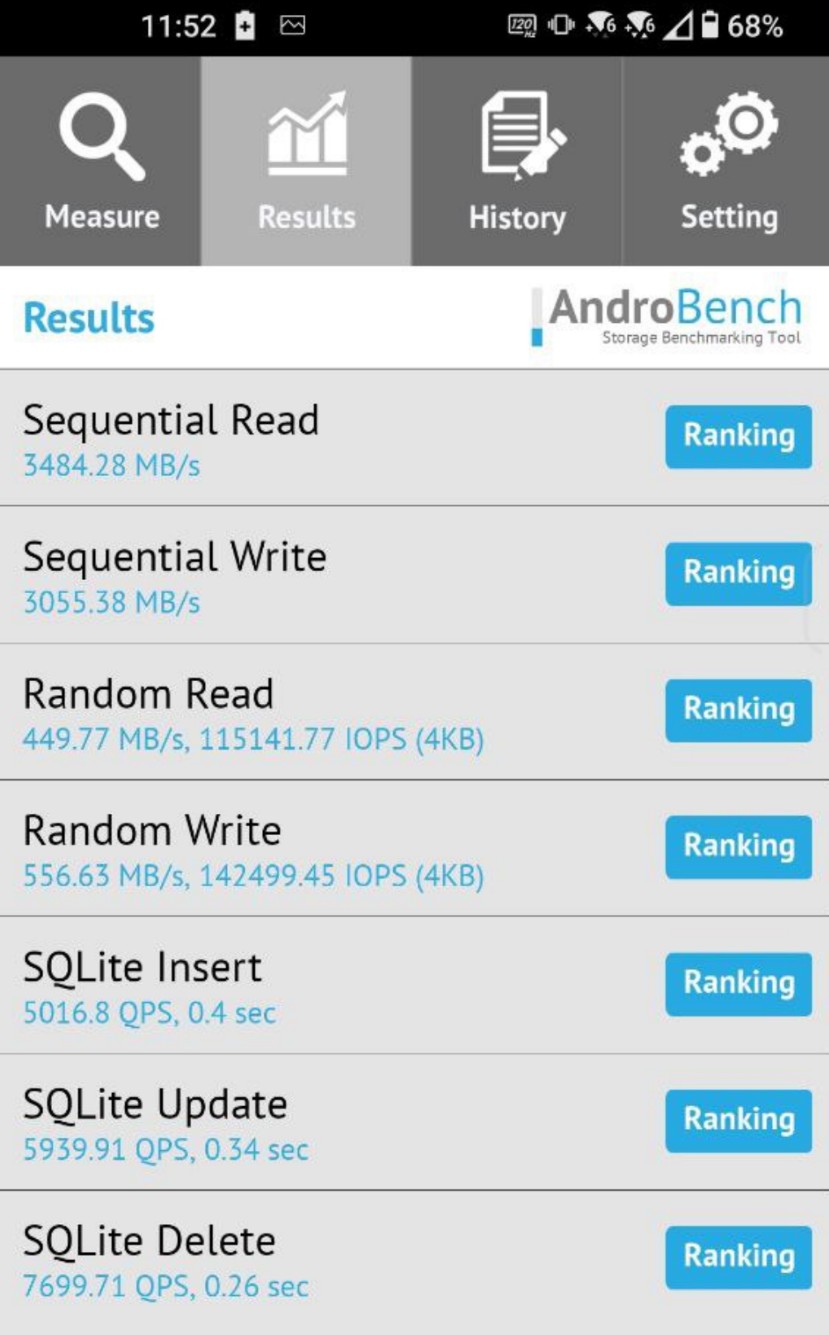Open the History tab
Image resolution: width=829 pixels, height=1335 pixels.
point(517,161)
